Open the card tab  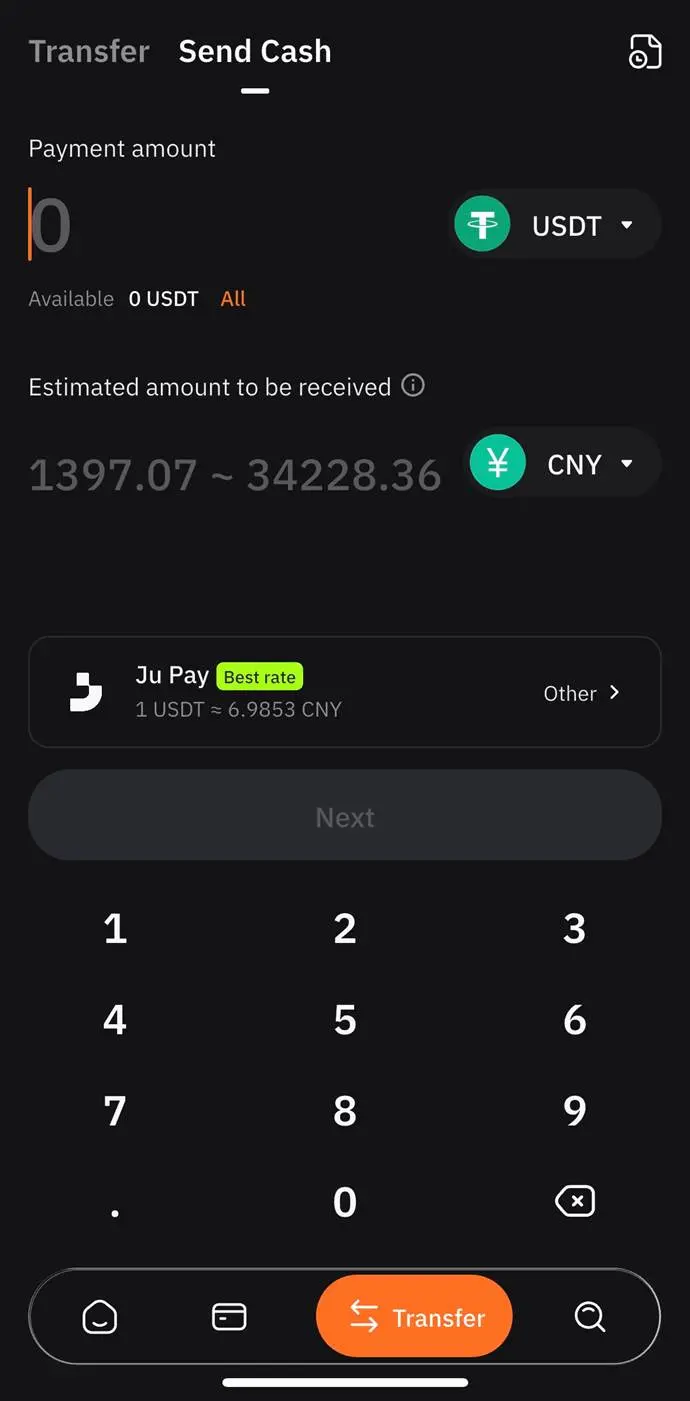229,1317
